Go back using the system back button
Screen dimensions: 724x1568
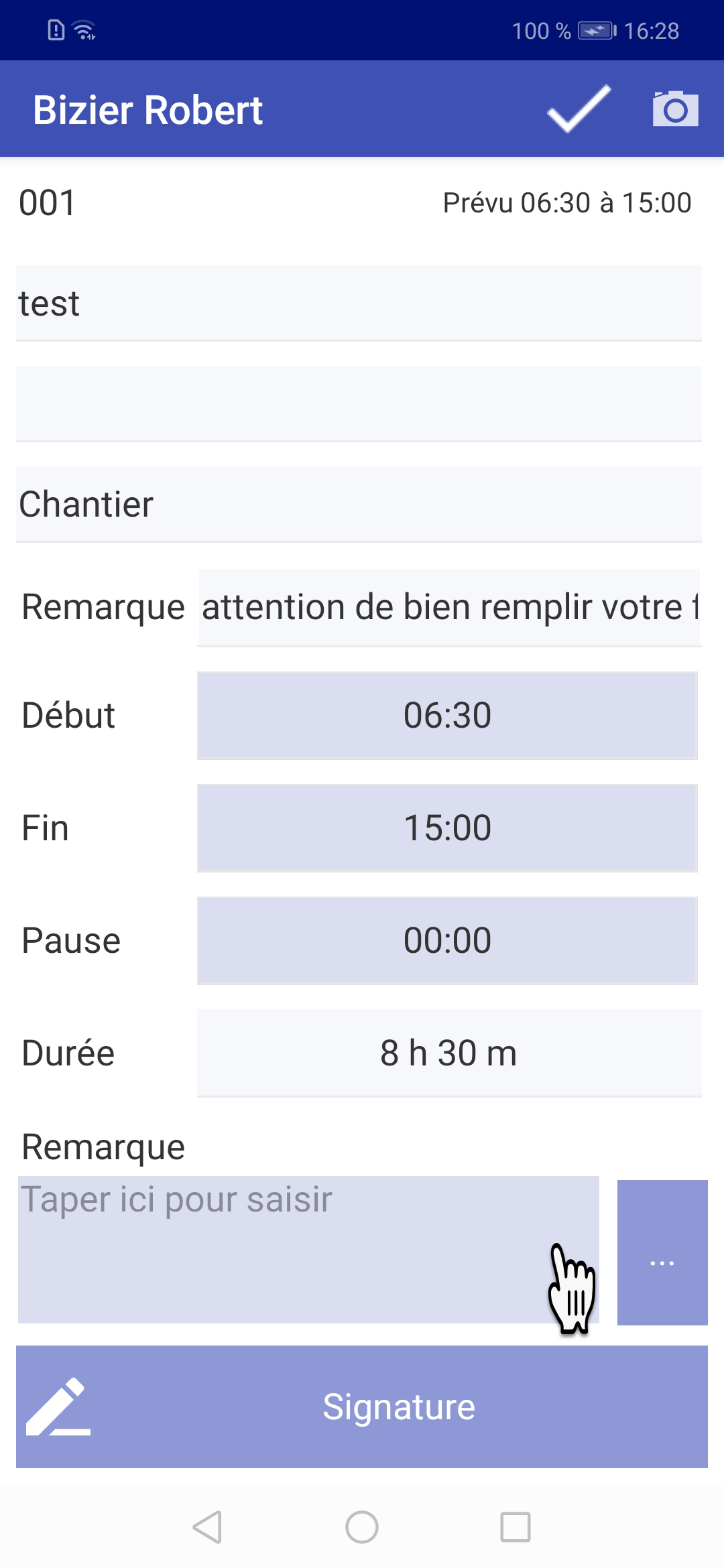point(207,1527)
